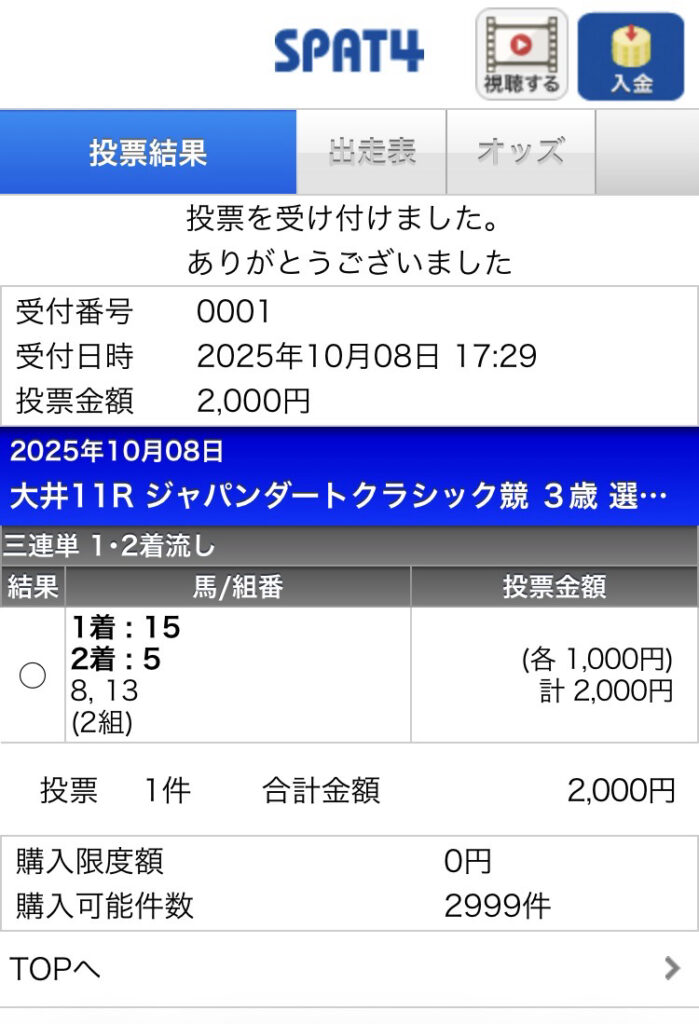Image resolution: width=699 pixels, height=1024 pixels.
Task: Switch to the 出走表 tab
Action: 372,152
